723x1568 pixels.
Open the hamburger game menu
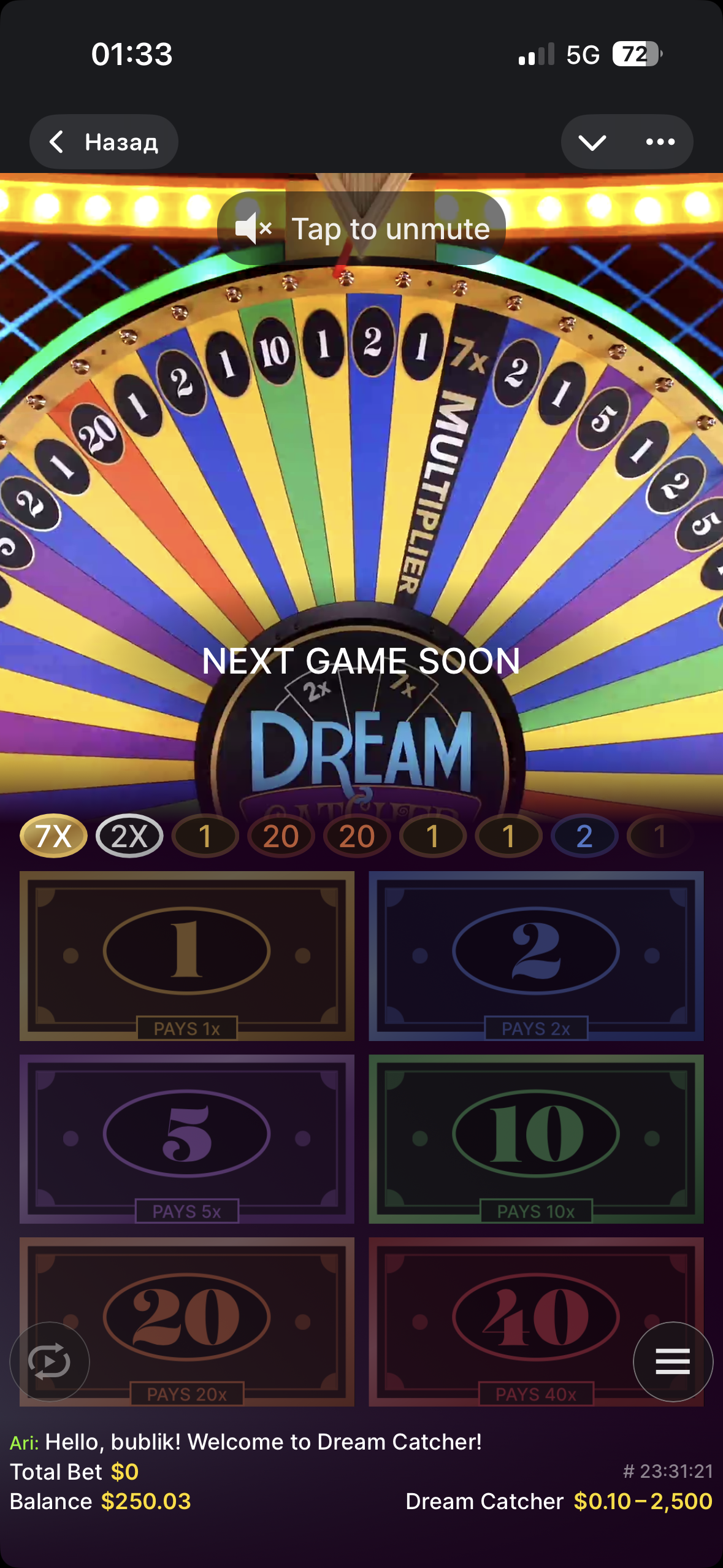[x=673, y=1361]
